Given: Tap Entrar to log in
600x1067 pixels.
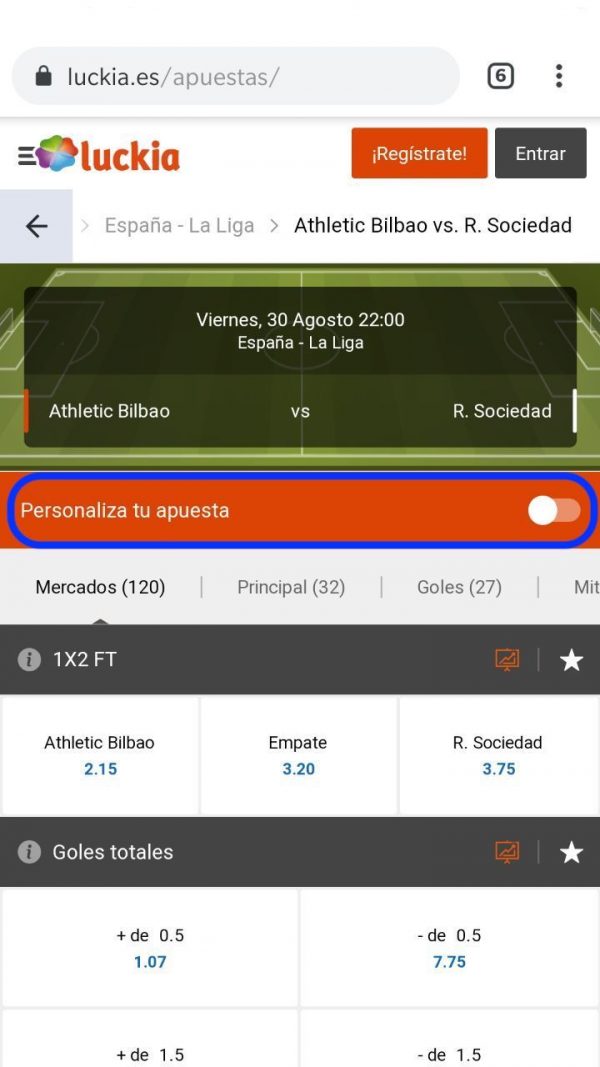Looking at the screenshot, I should (541, 153).
